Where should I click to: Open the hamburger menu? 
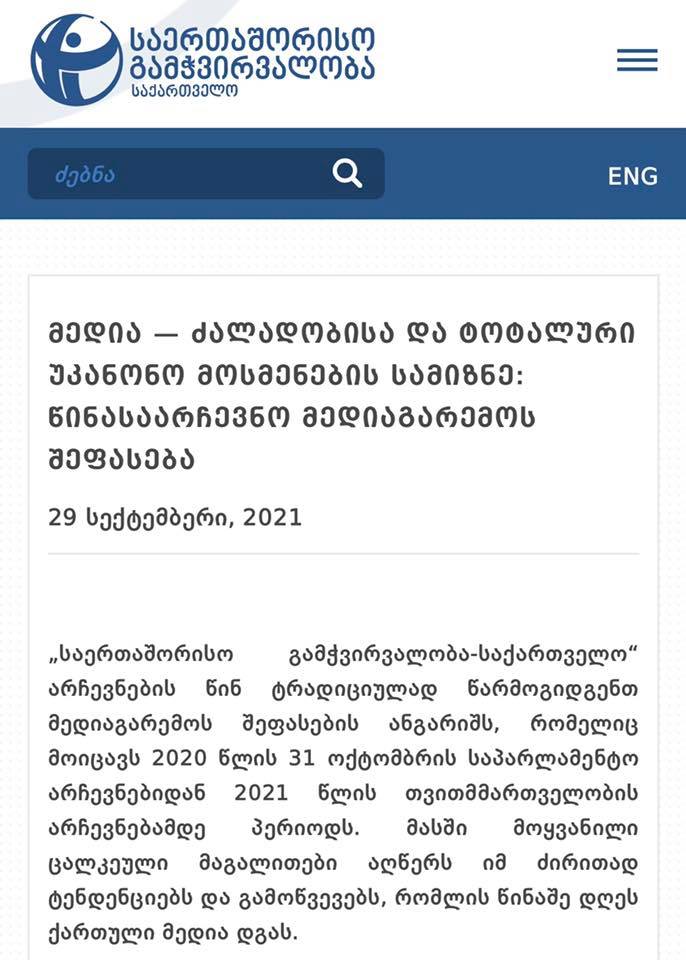(x=637, y=60)
